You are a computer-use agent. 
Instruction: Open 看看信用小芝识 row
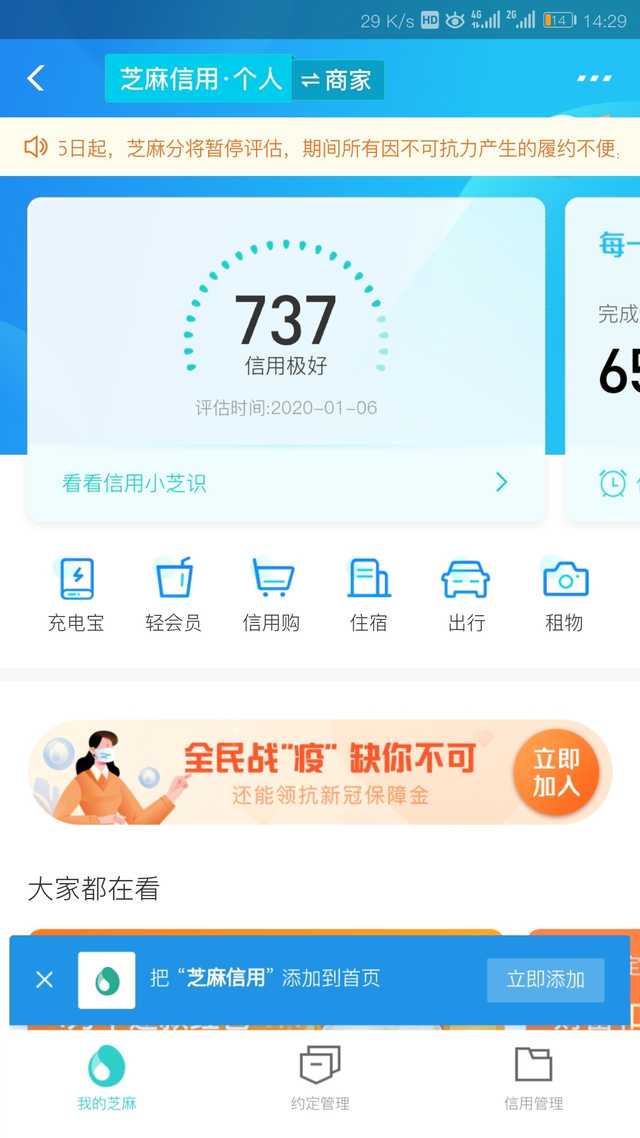pyautogui.click(x=286, y=483)
